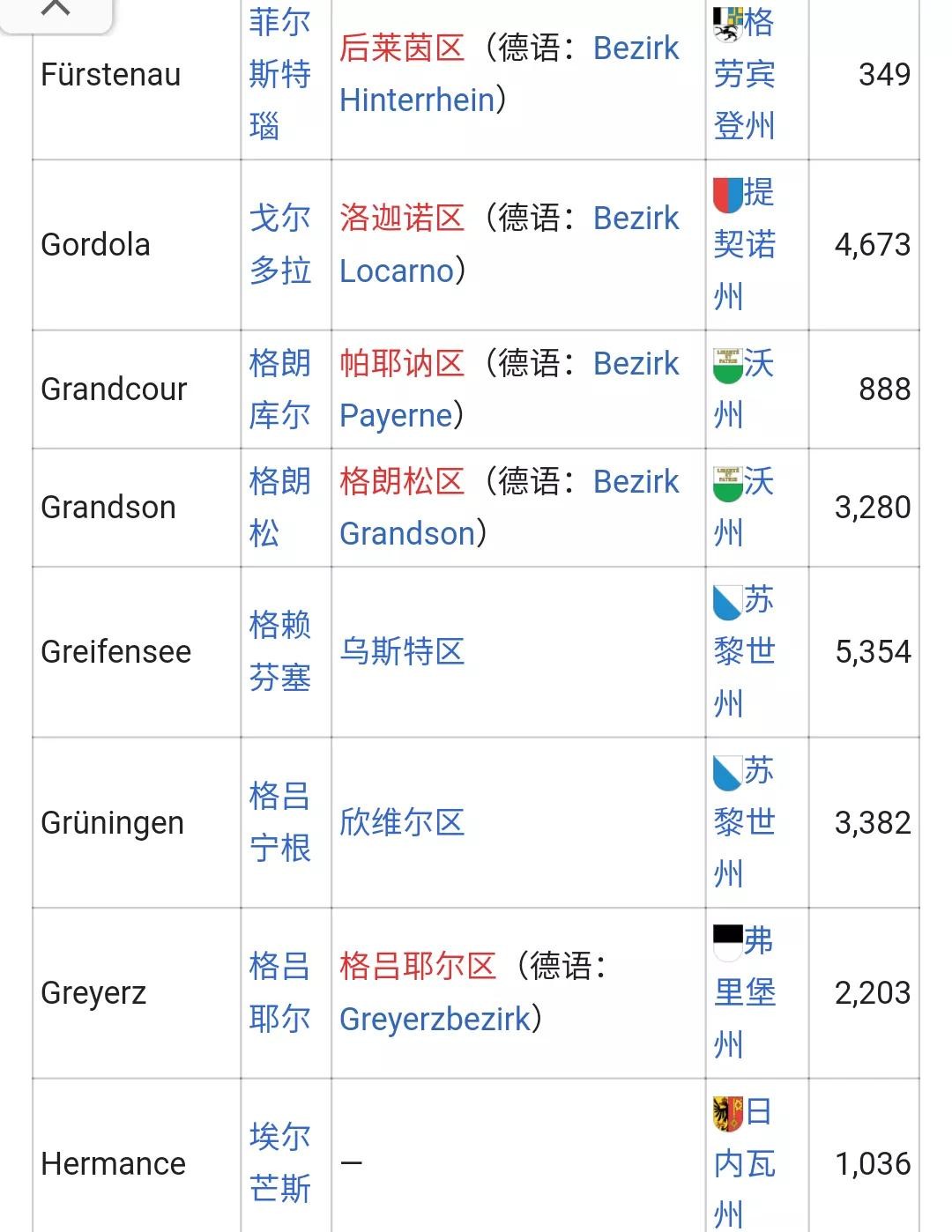
Task: Open the 埃尔芒斯 link
Action: pos(279,1163)
